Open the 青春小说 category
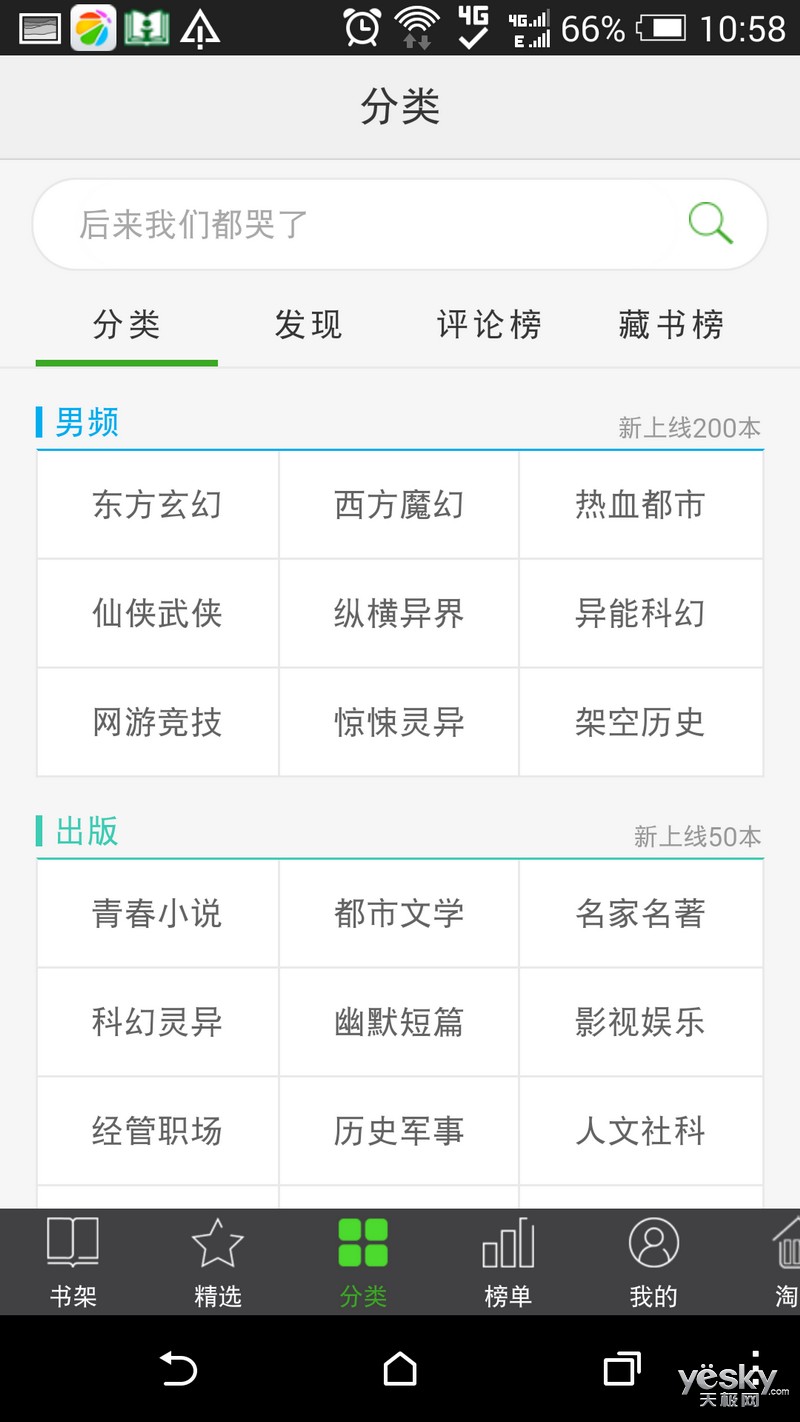Screen dimensions: 800x1422 (x=158, y=913)
